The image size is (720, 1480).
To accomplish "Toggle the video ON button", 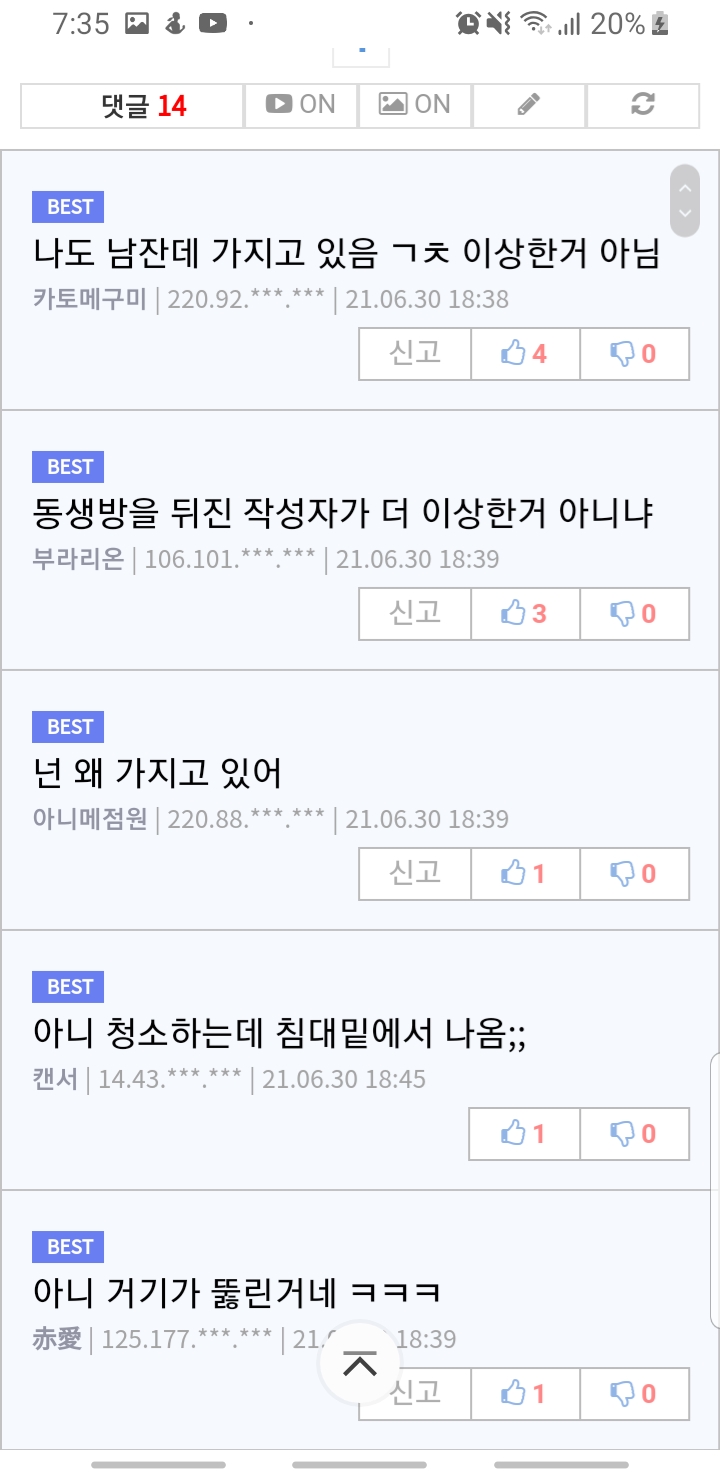I will [x=300, y=105].
